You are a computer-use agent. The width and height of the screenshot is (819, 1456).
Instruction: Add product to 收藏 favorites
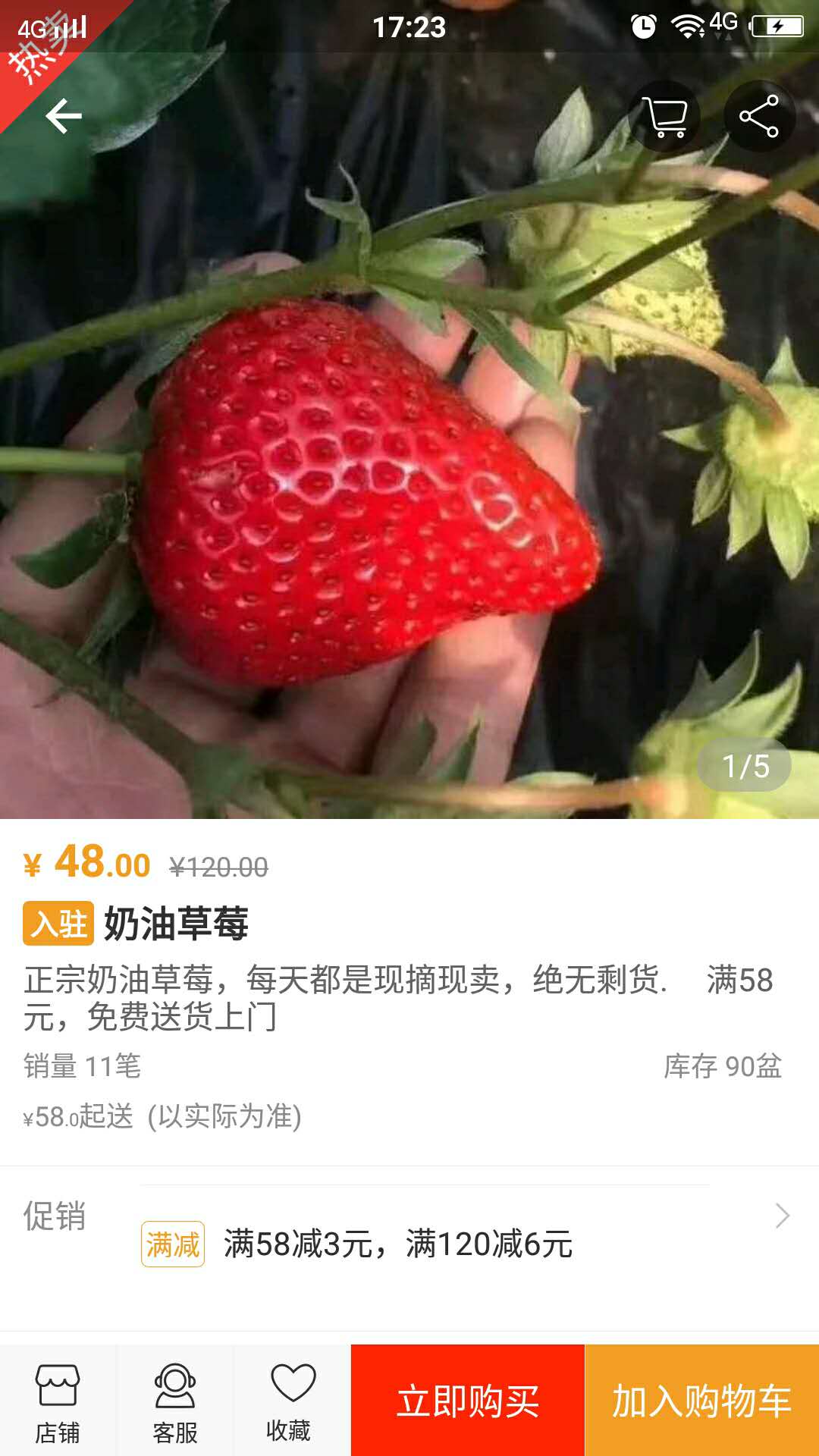[292, 1403]
